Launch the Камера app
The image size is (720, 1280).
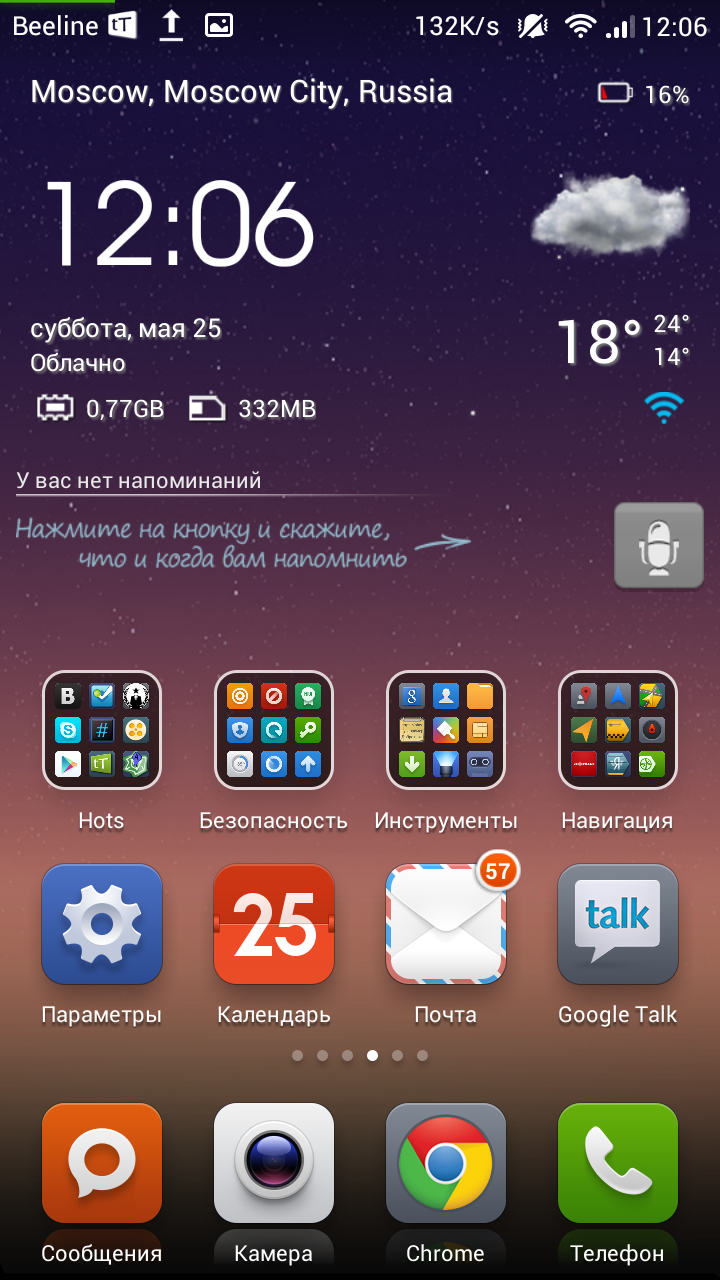point(274,1163)
